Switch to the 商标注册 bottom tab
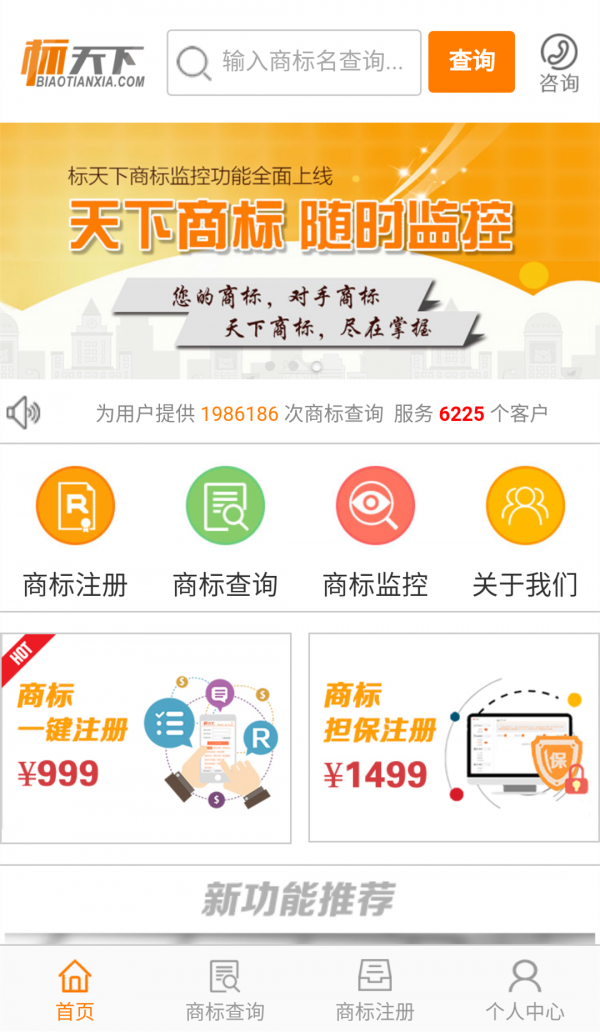 (x=375, y=990)
